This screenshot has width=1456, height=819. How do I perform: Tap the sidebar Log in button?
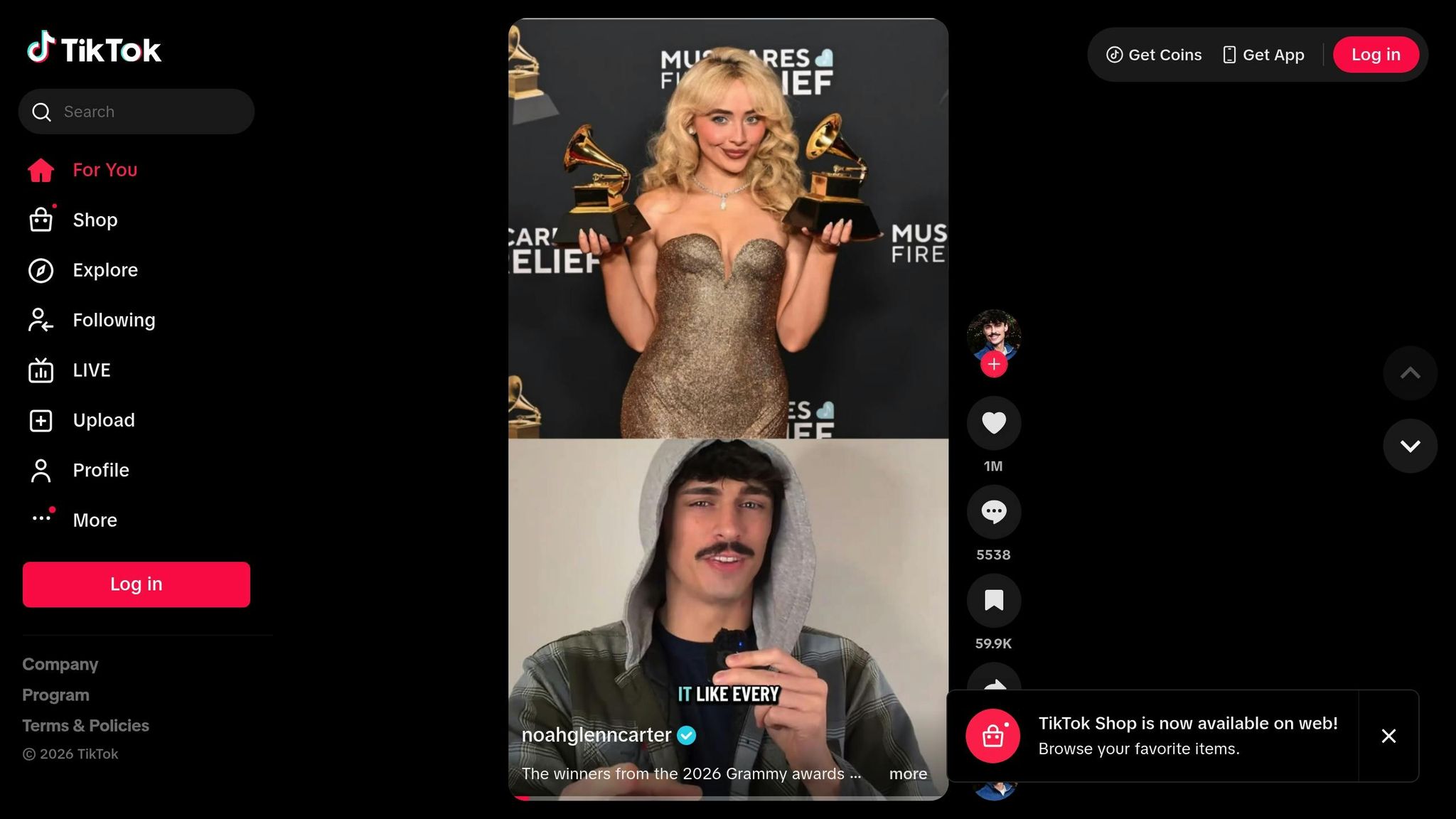[x=136, y=584]
